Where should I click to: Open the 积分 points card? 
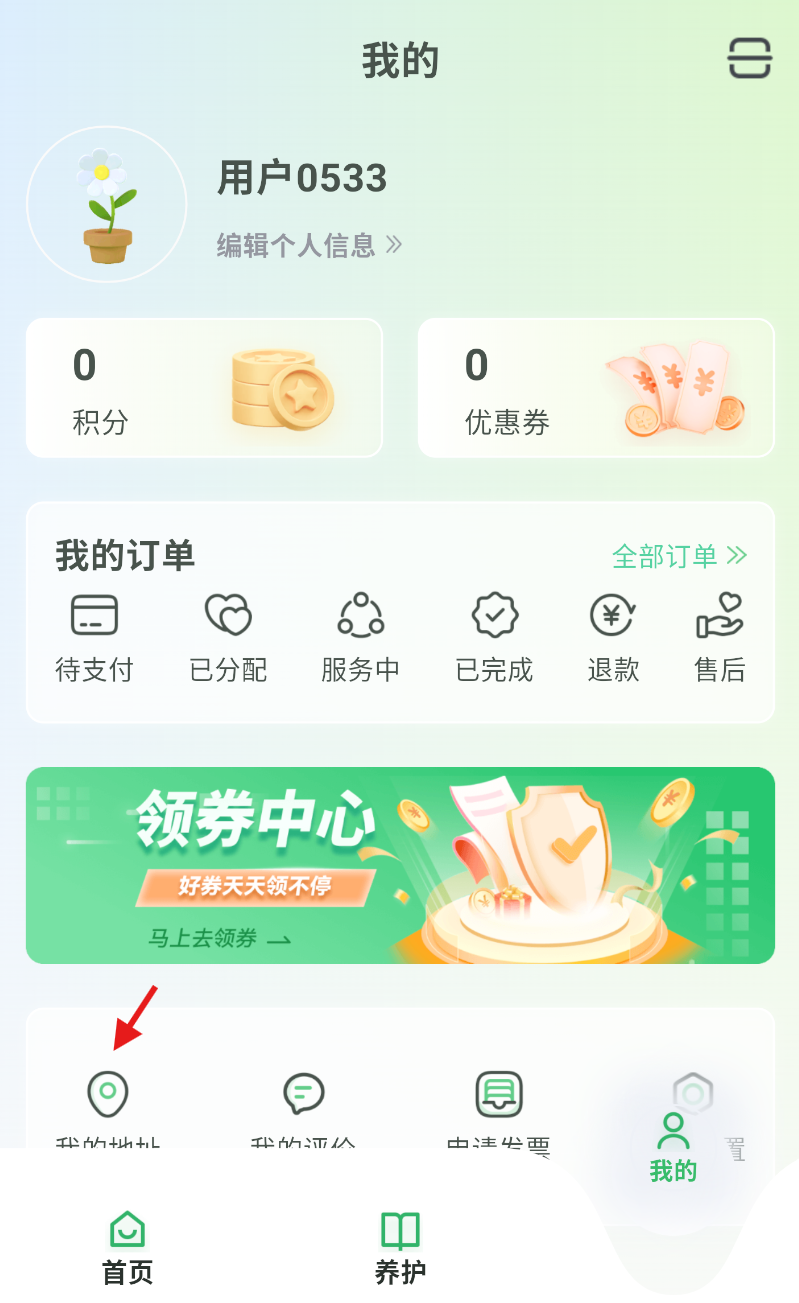point(204,388)
